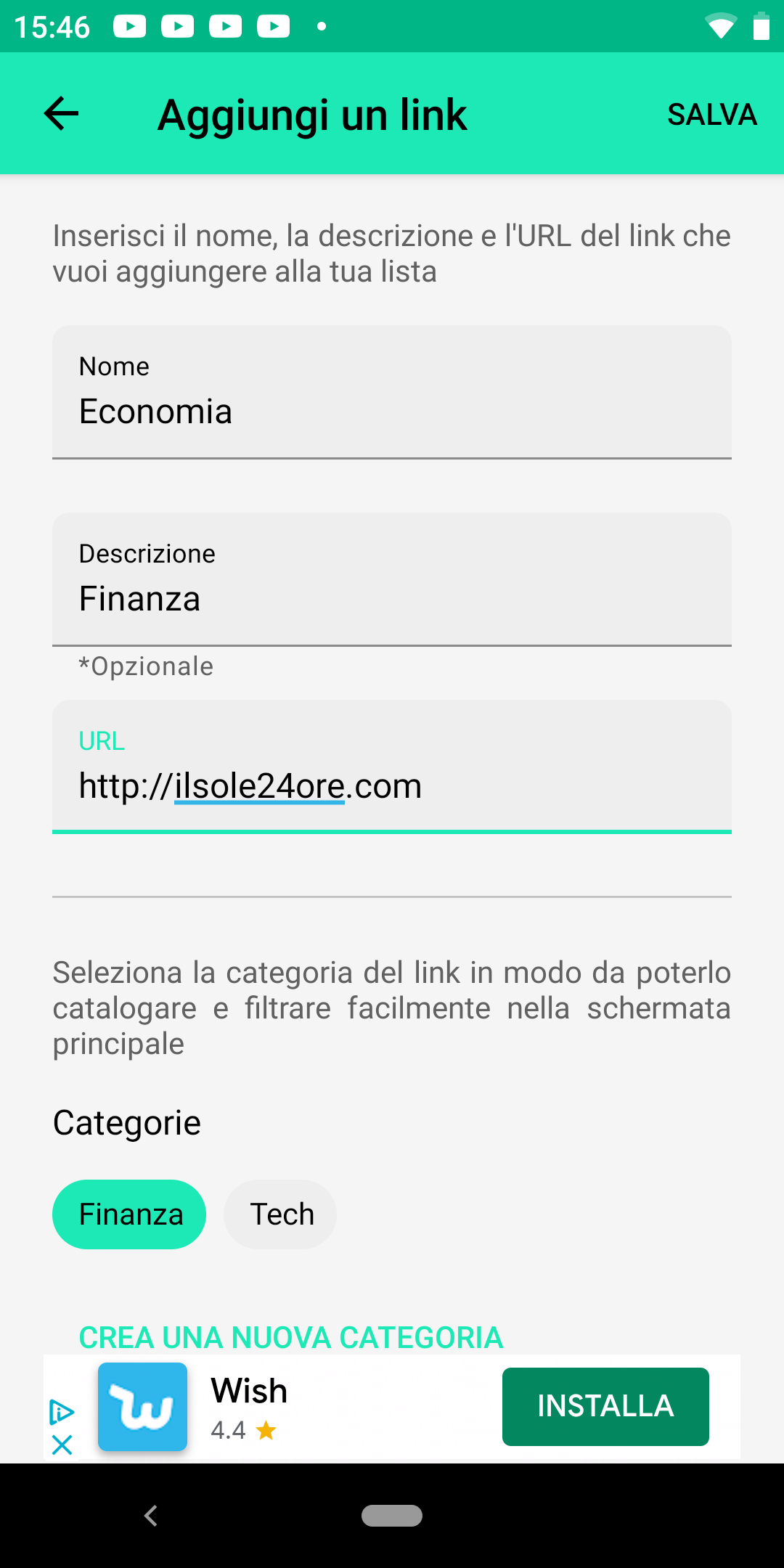The height and width of the screenshot is (1568, 784).
Task: Focus the URL field with ilsole24ore.com
Action: (392, 767)
